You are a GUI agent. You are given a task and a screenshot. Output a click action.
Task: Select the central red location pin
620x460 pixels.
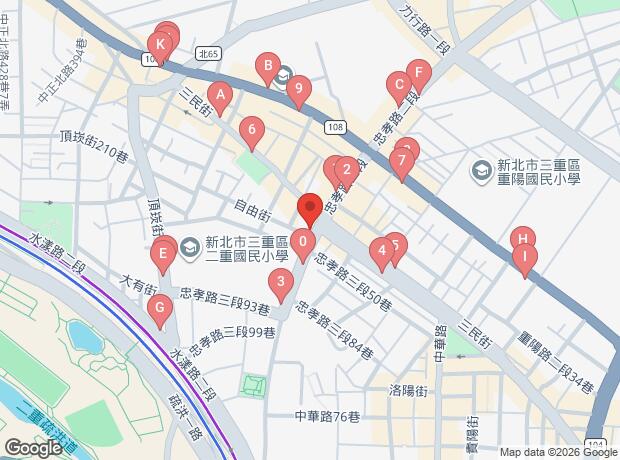coord(310,209)
